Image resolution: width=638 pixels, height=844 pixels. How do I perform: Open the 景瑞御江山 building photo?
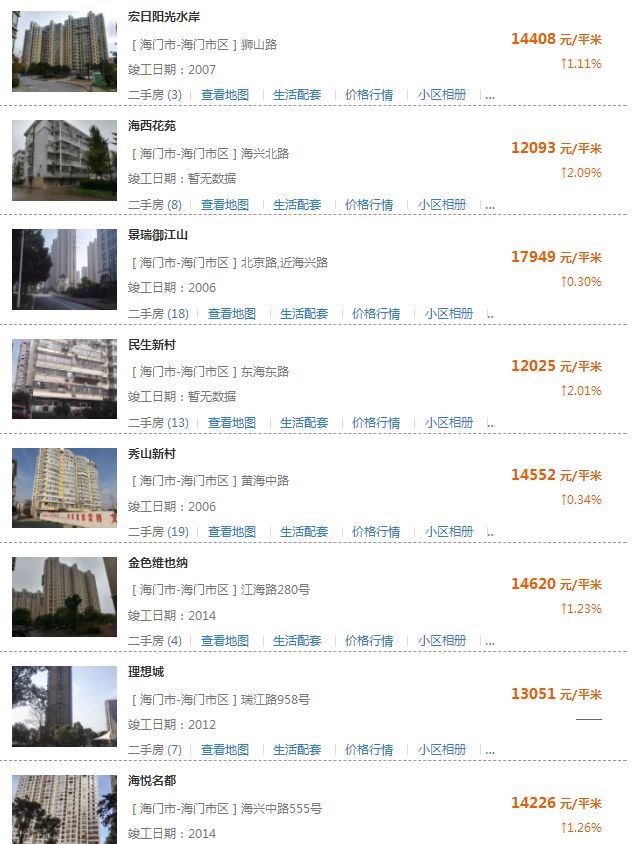point(64,269)
